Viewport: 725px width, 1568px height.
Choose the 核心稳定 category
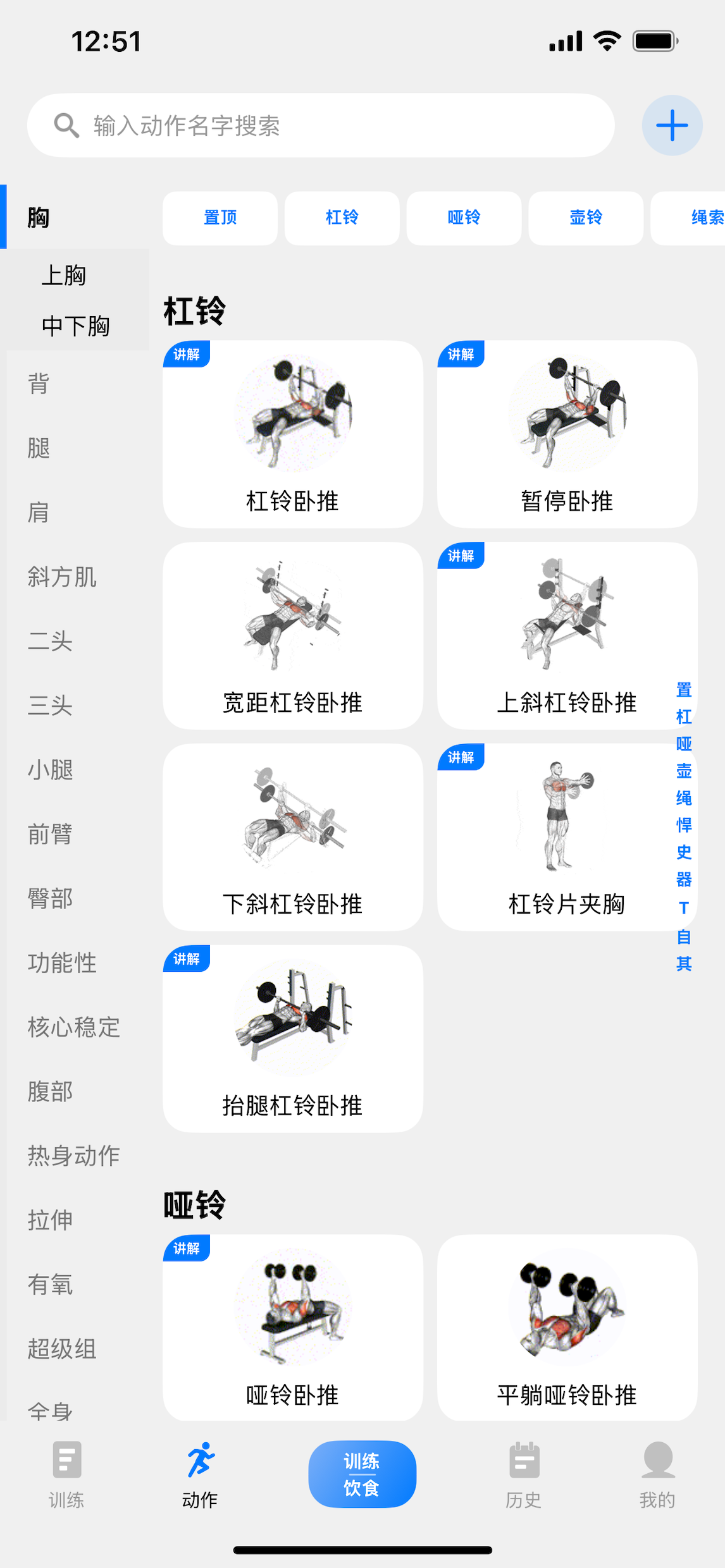73,1027
